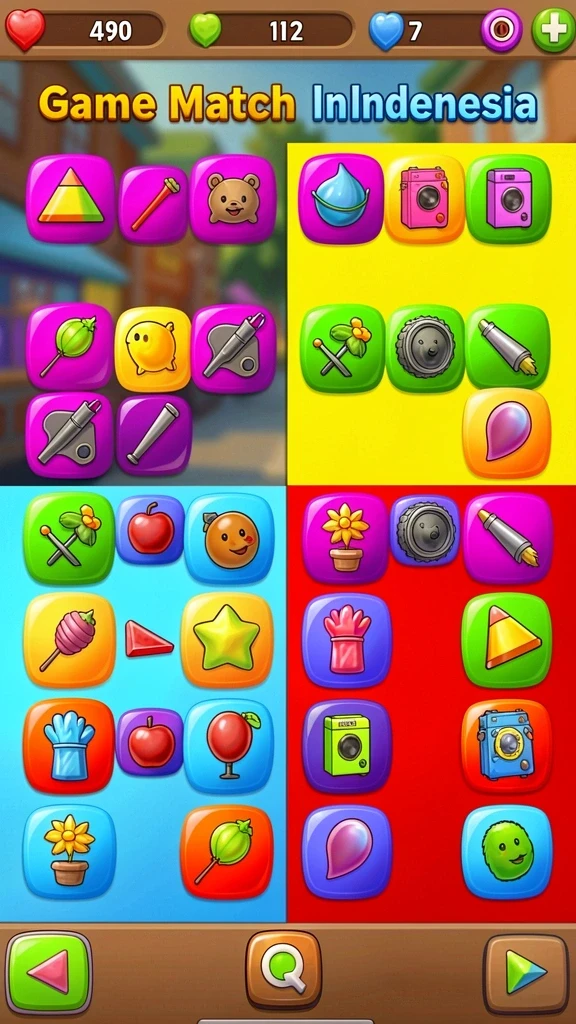Screen dimensions: 576x1024
Task: Select the yellow star tile
Action: point(227,639)
